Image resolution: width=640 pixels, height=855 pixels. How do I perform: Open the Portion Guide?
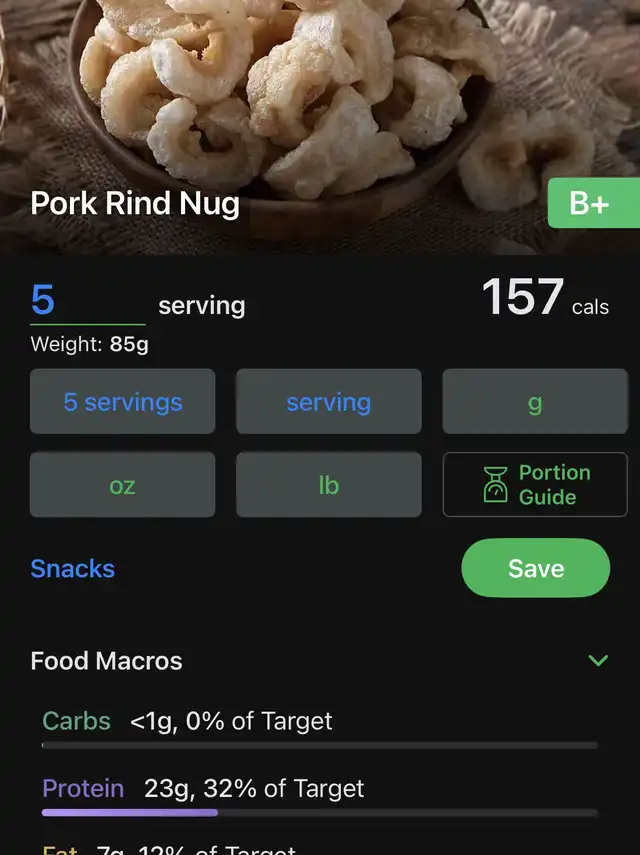(x=534, y=485)
